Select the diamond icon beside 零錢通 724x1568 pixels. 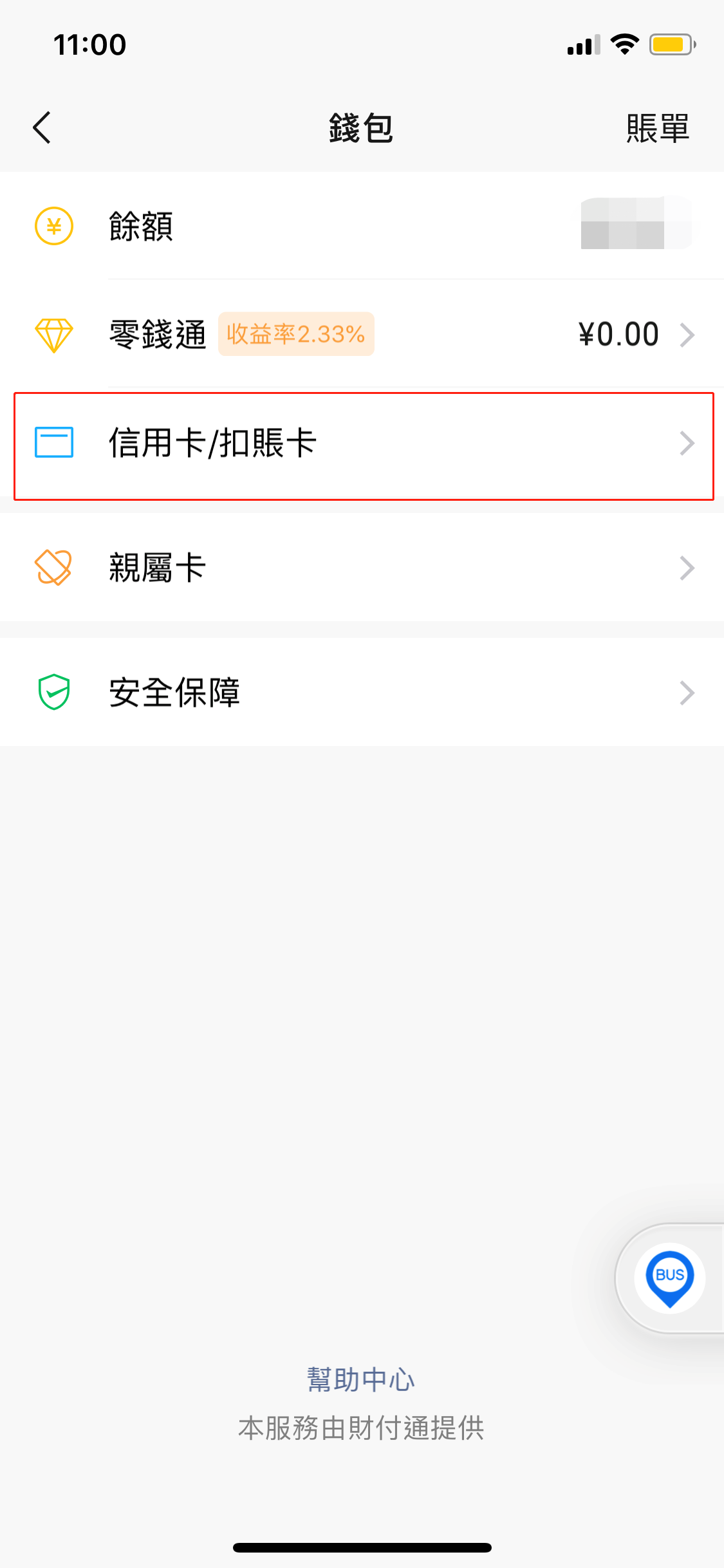point(53,334)
